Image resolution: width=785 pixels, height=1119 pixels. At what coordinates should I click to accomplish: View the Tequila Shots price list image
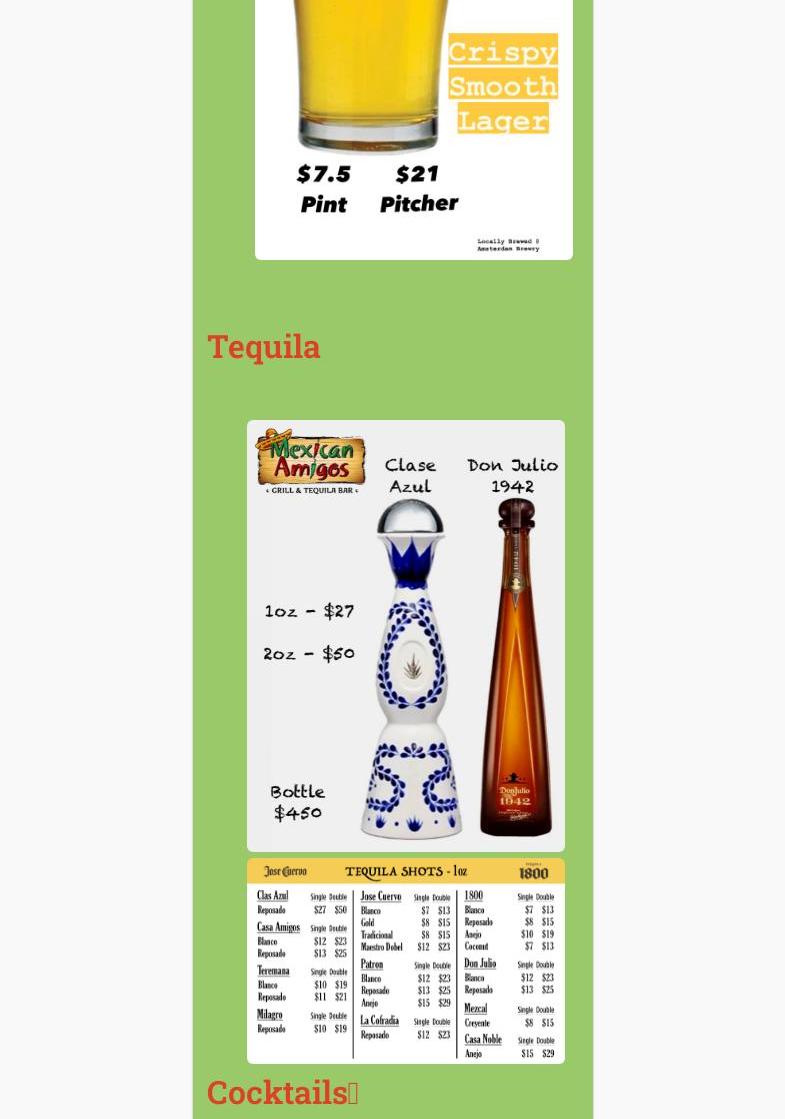click(405, 960)
